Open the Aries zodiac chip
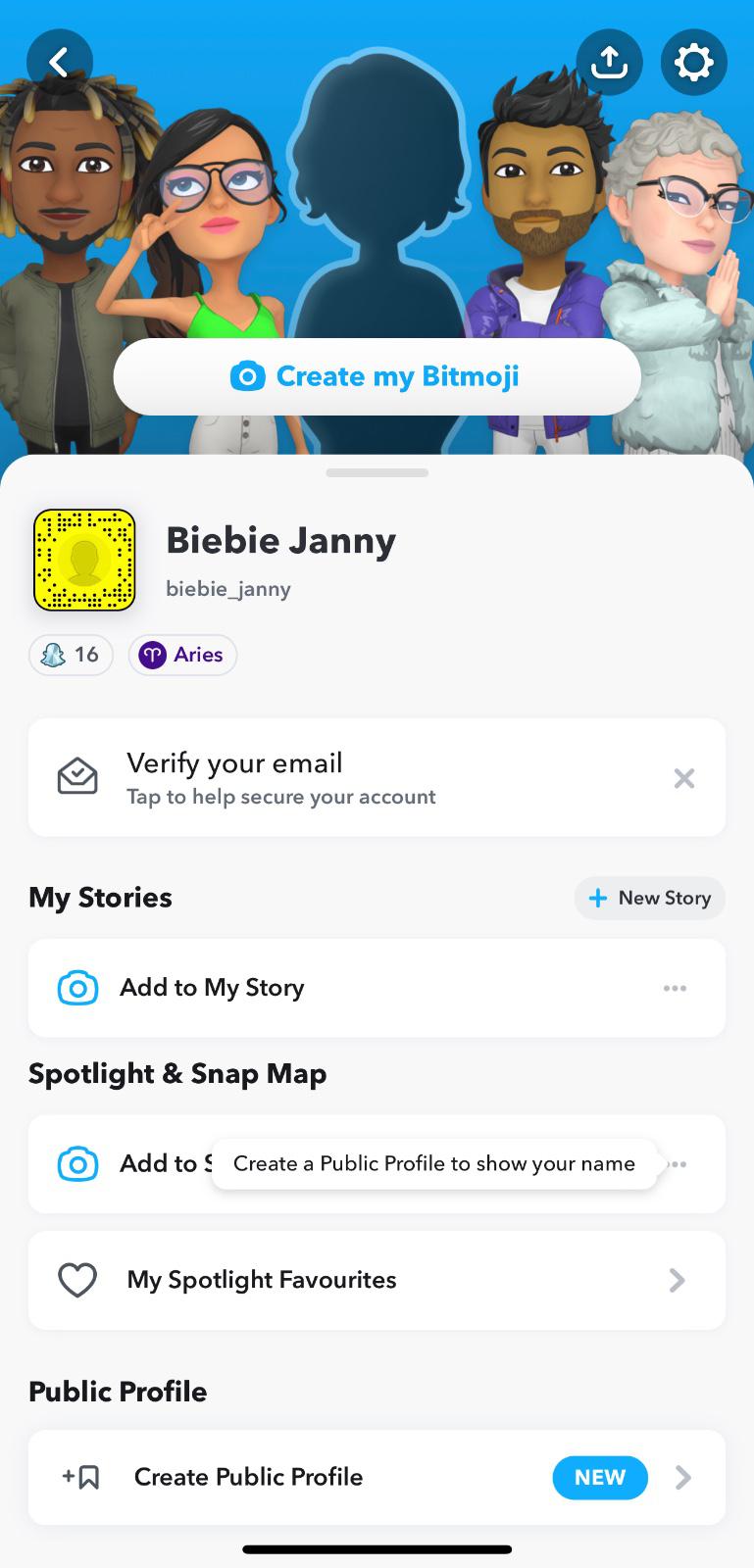Screen dimensions: 754x1568 pyautogui.click(x=182, y=655)
